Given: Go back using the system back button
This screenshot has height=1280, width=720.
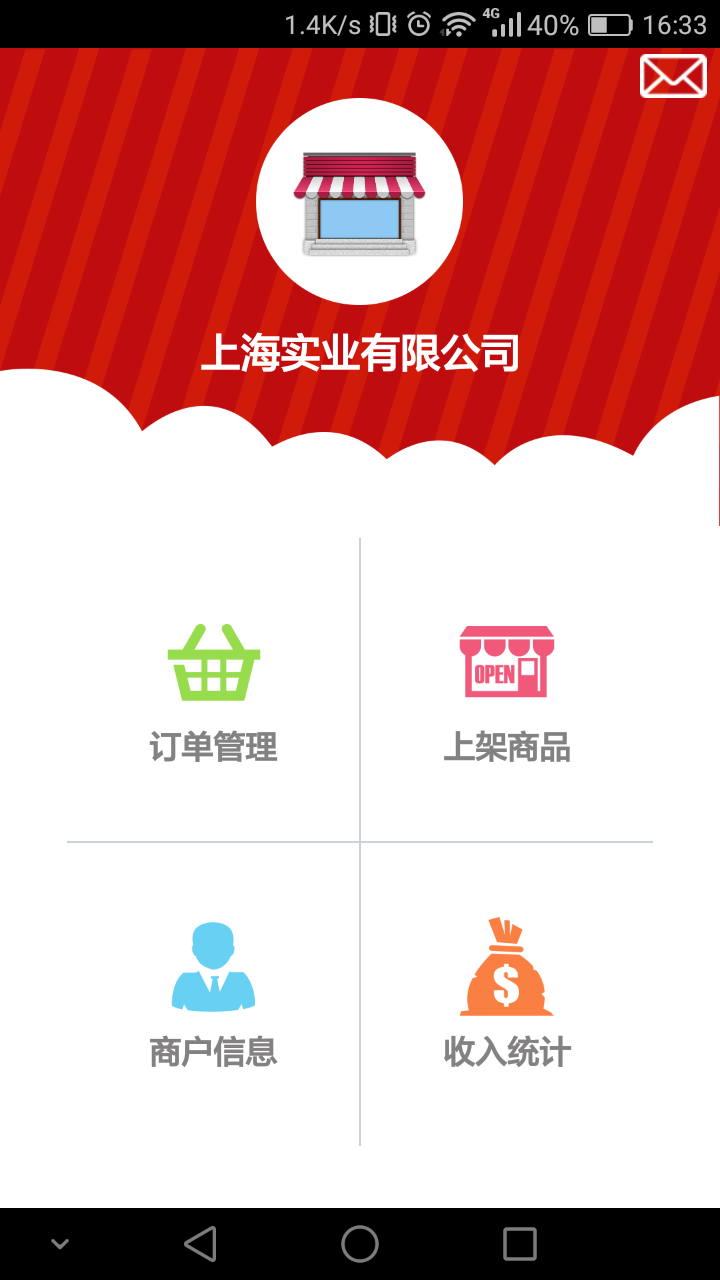Looking at the screenshot, I should pos(200,1244).
